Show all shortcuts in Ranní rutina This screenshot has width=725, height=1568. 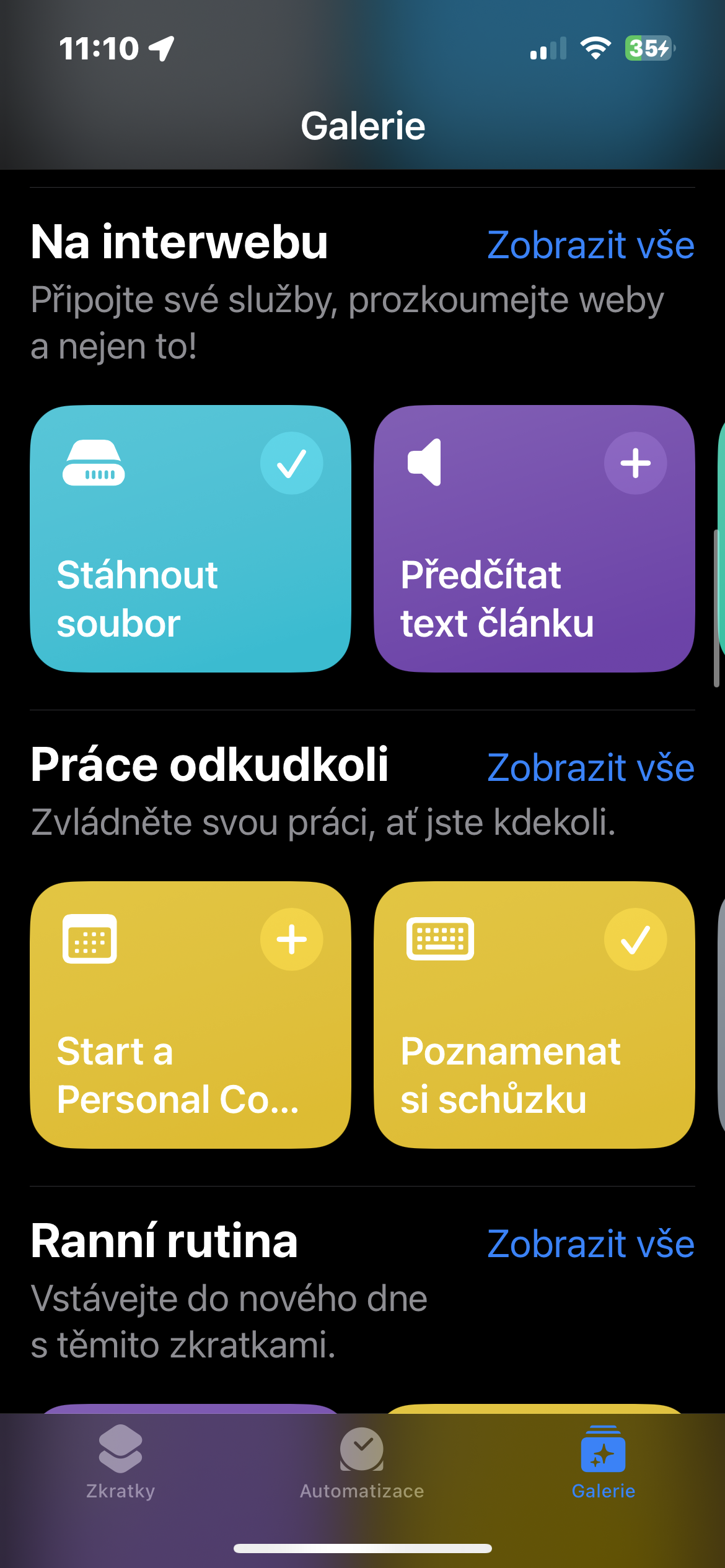591,1244
